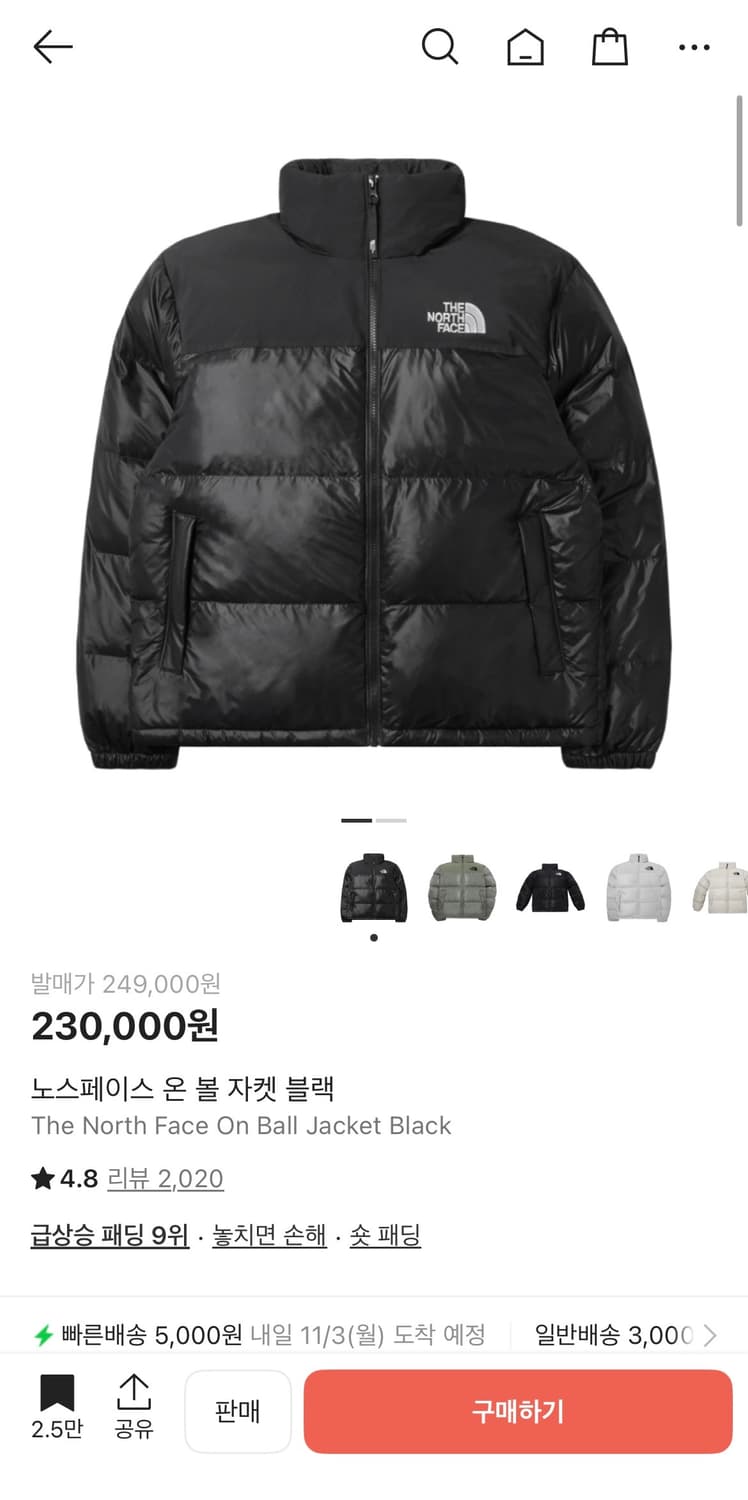Image resolution: width=748 pixels, height=1500 pixels.
Task: Click the star rating icon next to 4.8
Action: (x=44, y=1179)
